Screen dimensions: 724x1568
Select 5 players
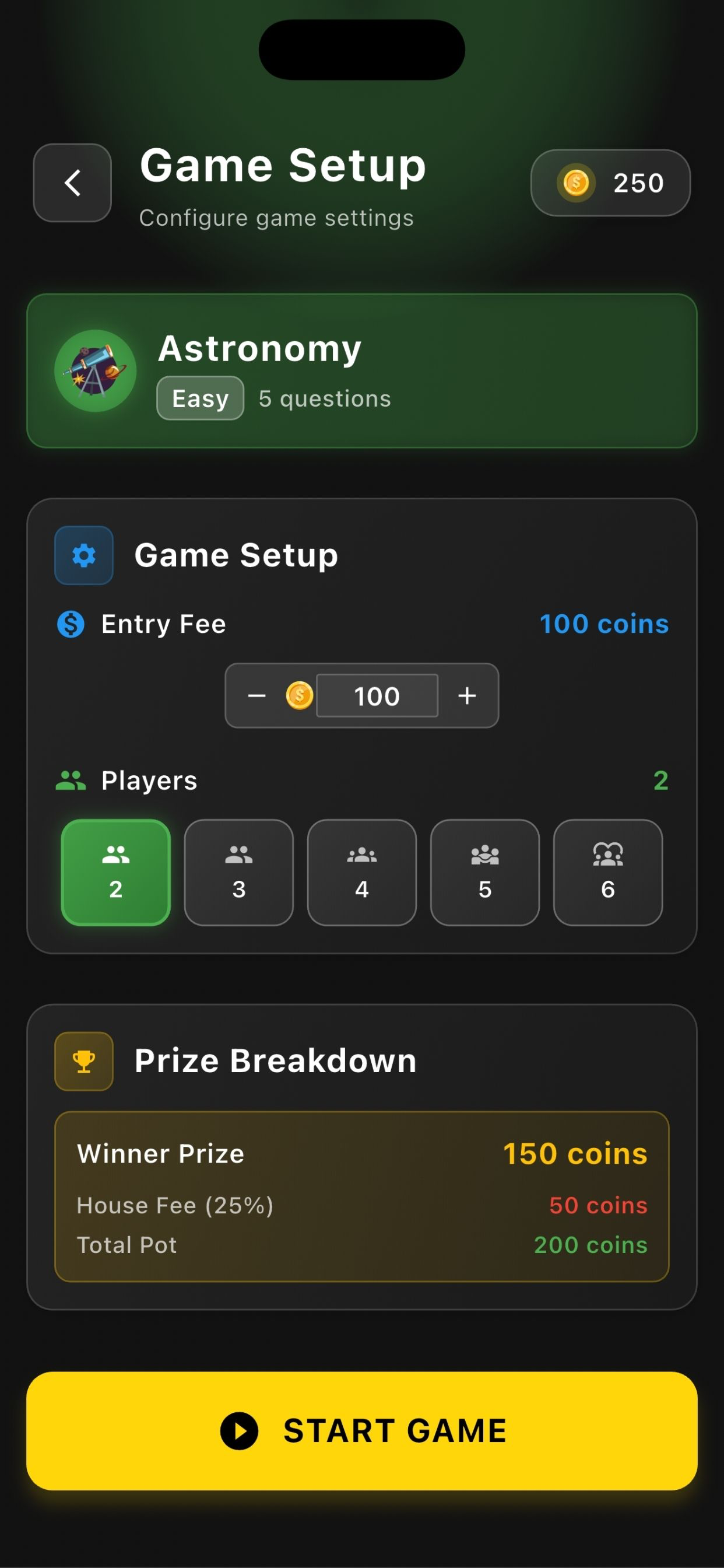pos(484,873)
